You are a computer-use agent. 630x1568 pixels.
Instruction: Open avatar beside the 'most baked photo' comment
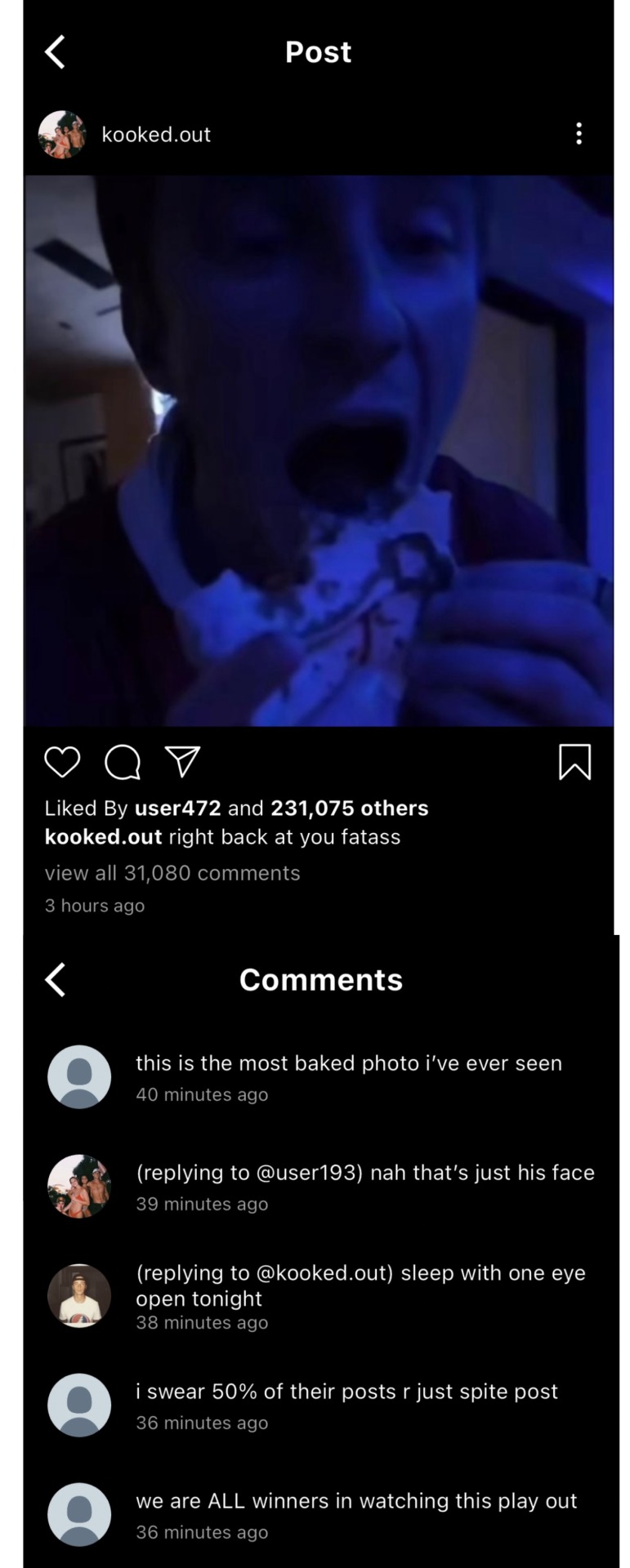coord(79,1076)
